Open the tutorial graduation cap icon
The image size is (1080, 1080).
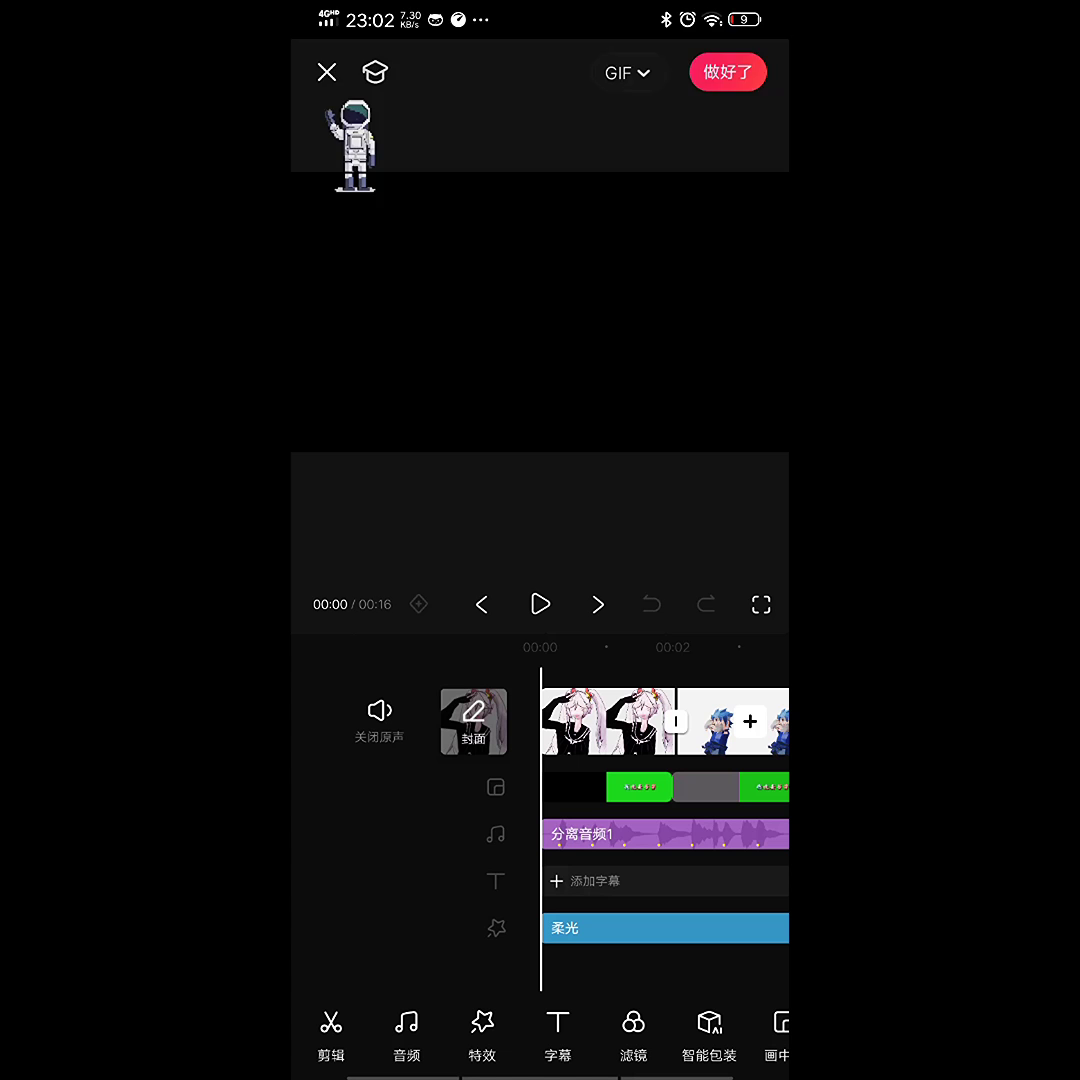[x=375, y=72]
